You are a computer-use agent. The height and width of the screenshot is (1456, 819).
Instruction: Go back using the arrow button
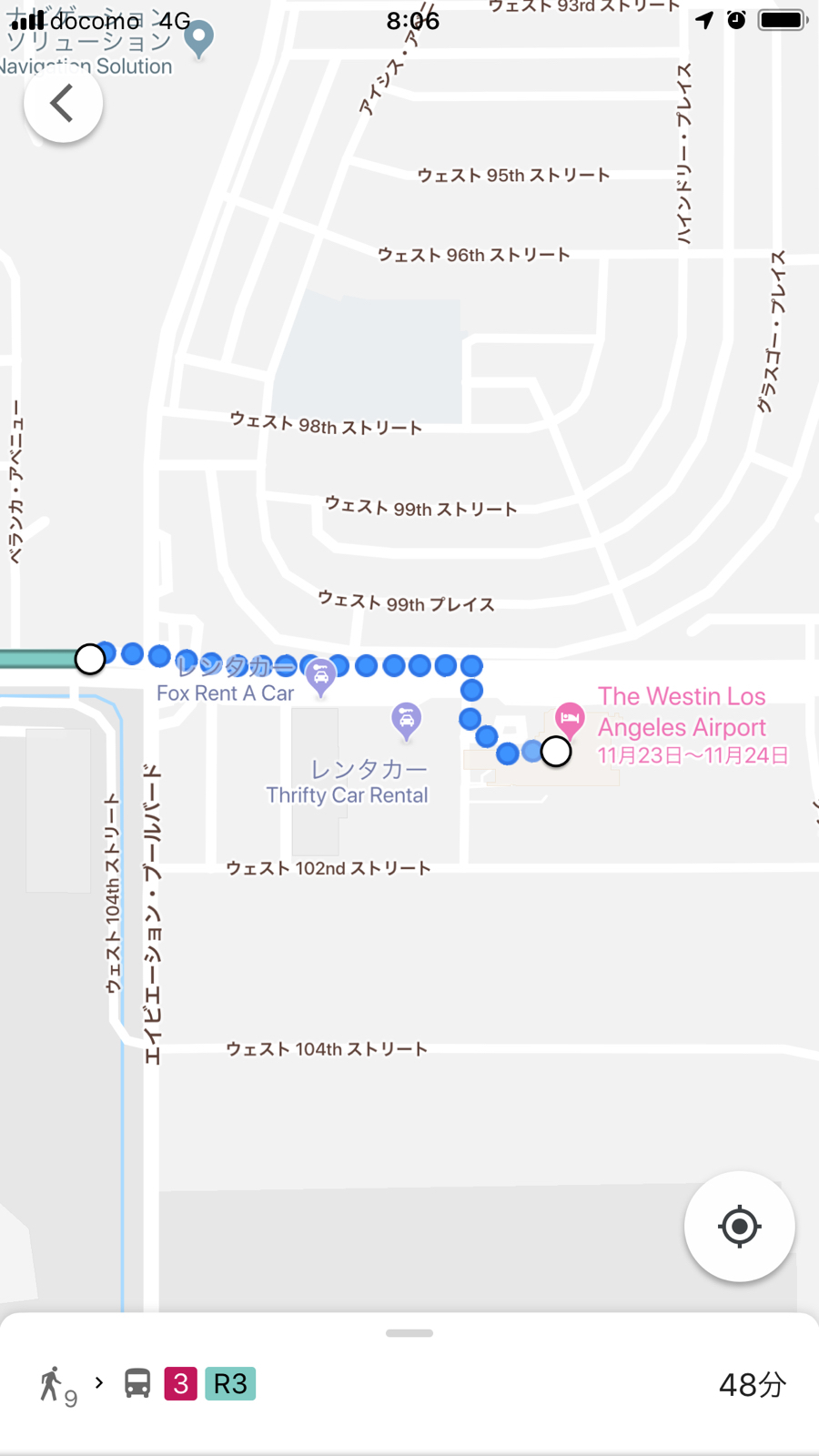[x=63, y=103]
